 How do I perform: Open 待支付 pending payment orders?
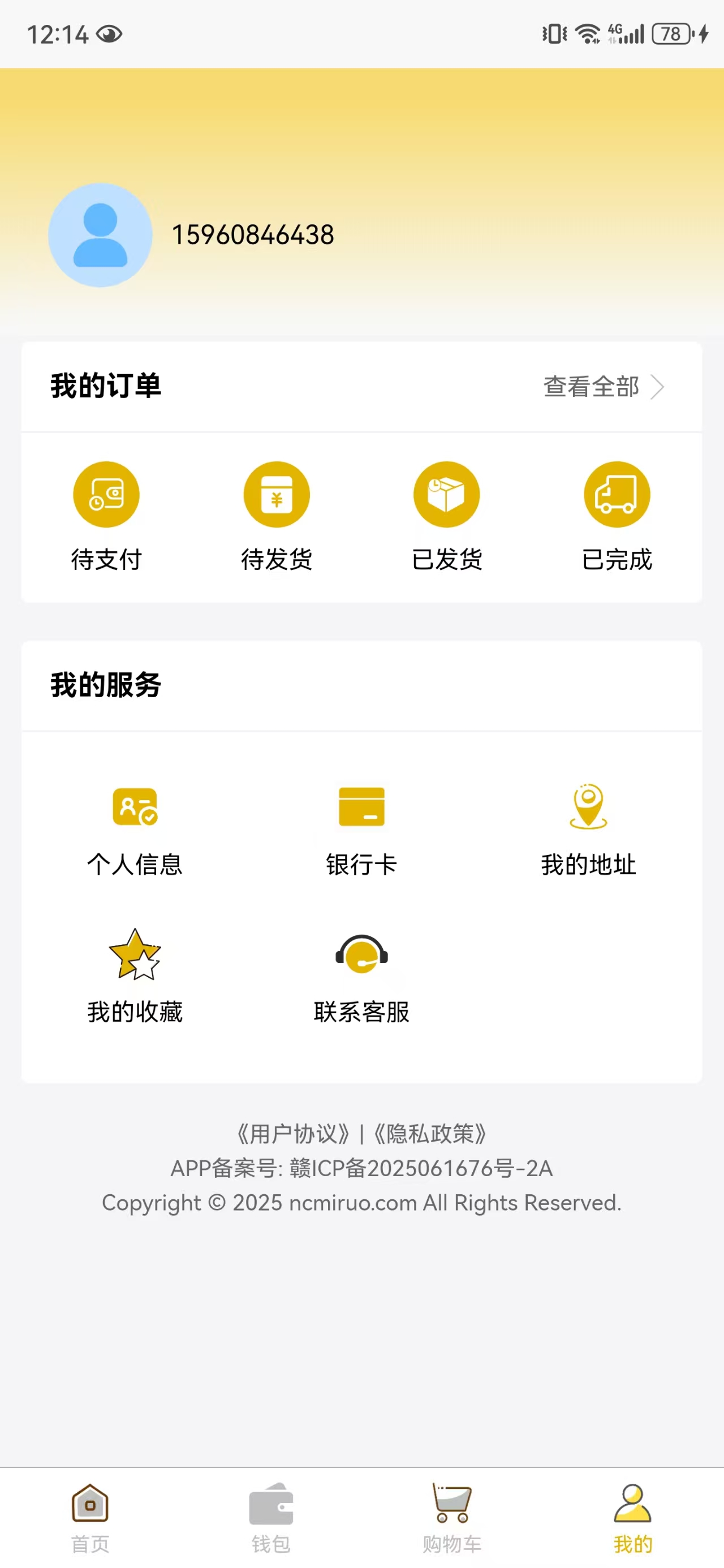coord(106,516)
